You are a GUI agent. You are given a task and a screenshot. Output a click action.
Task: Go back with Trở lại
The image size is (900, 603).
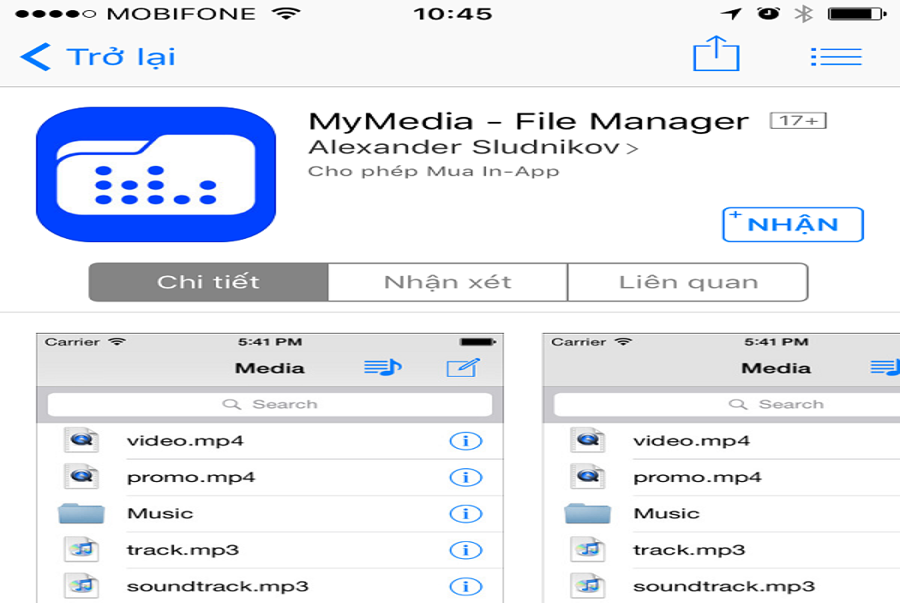(98, 57)
